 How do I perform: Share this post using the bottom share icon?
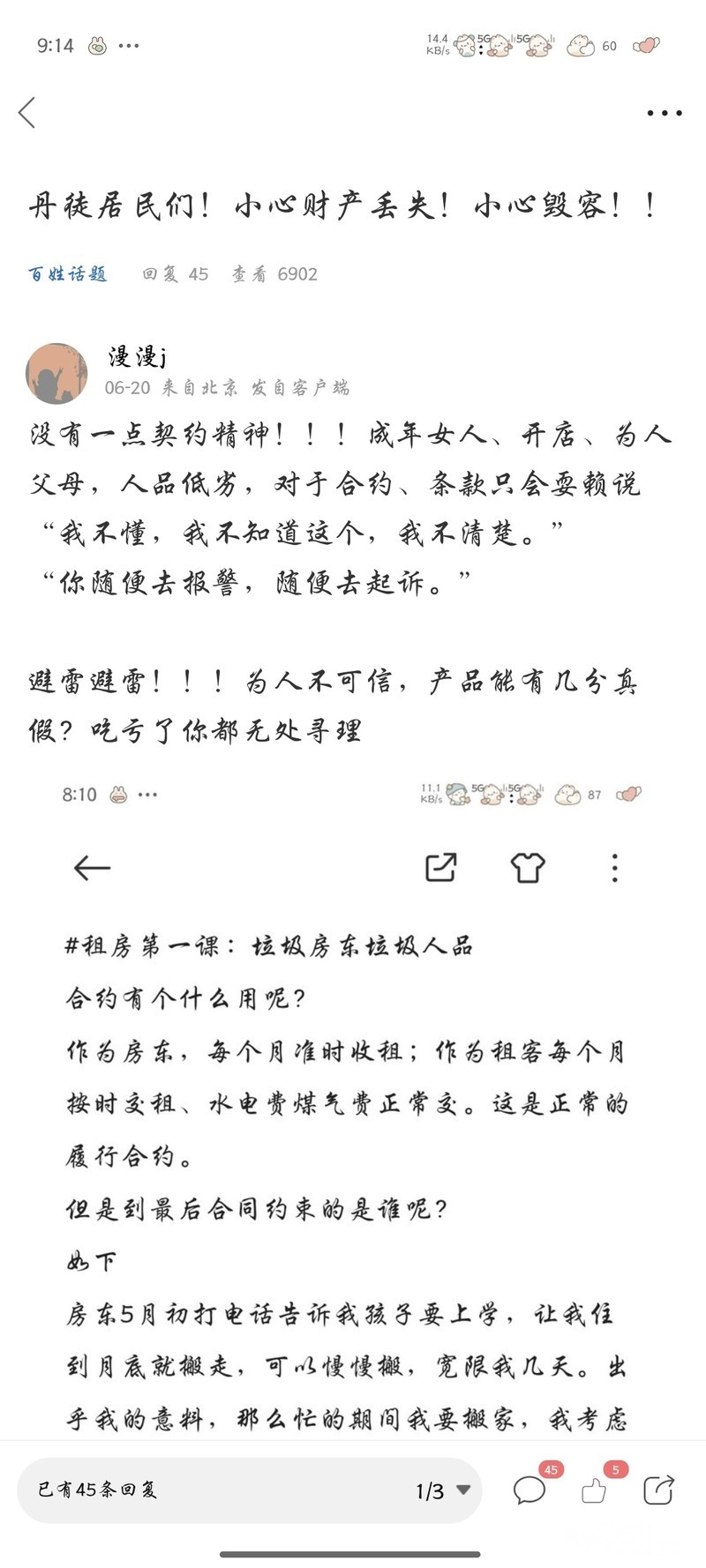click(658, 1490)
